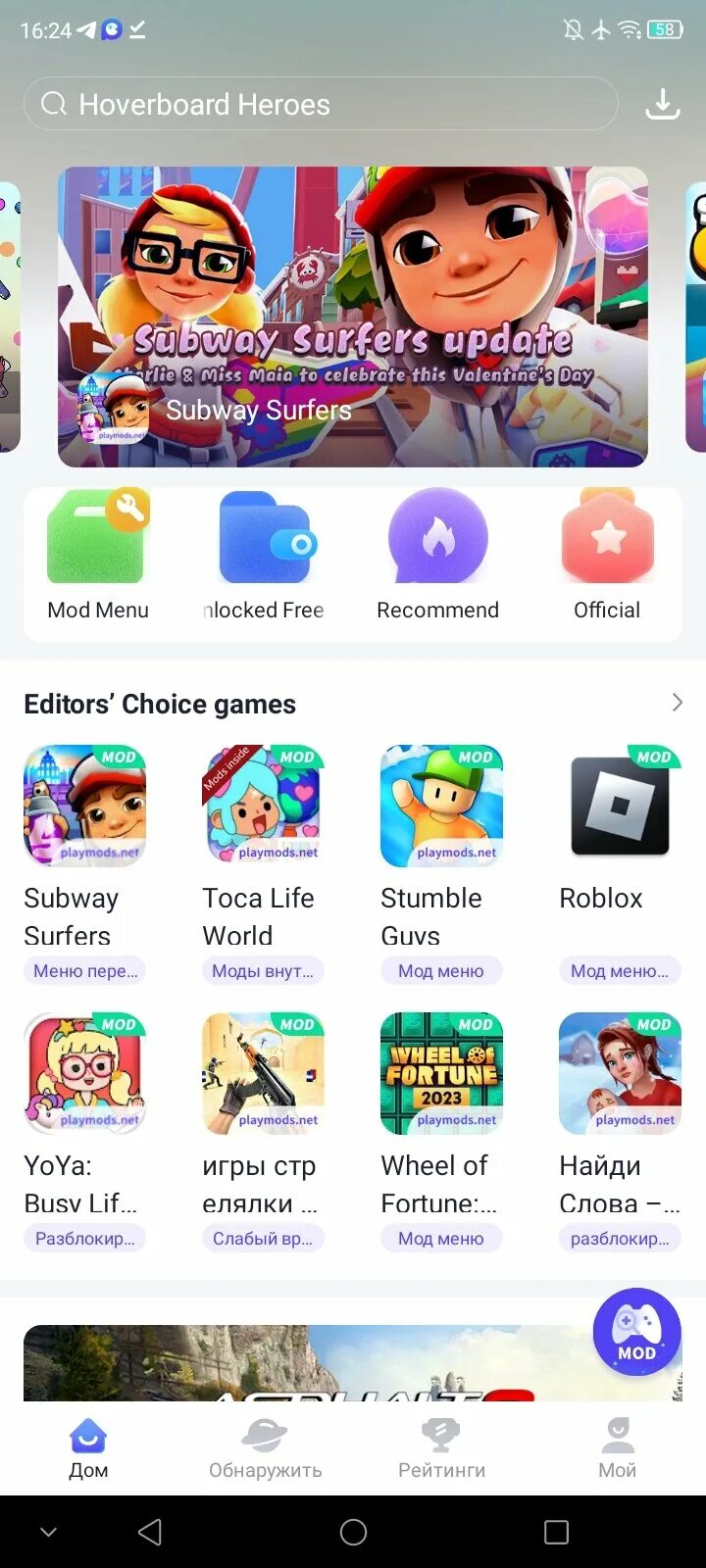Viewport: 706px width, 1568px height.
Task: Open the Official category
Action: click(607, 555)
